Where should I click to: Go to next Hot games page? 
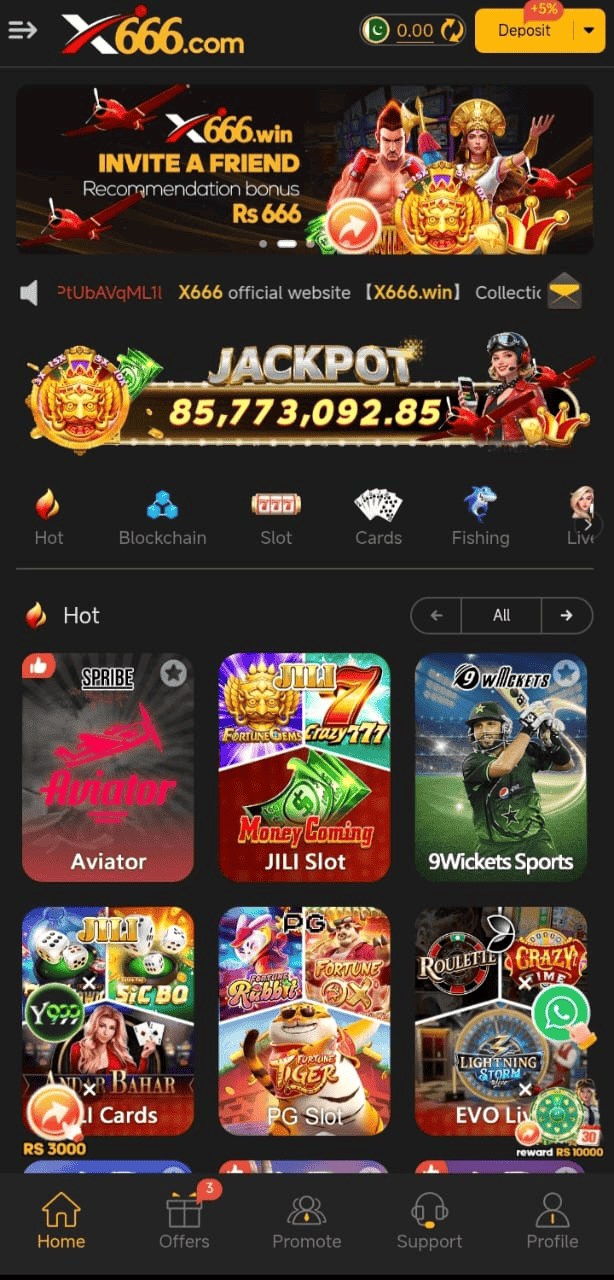[x=567, y=616]
